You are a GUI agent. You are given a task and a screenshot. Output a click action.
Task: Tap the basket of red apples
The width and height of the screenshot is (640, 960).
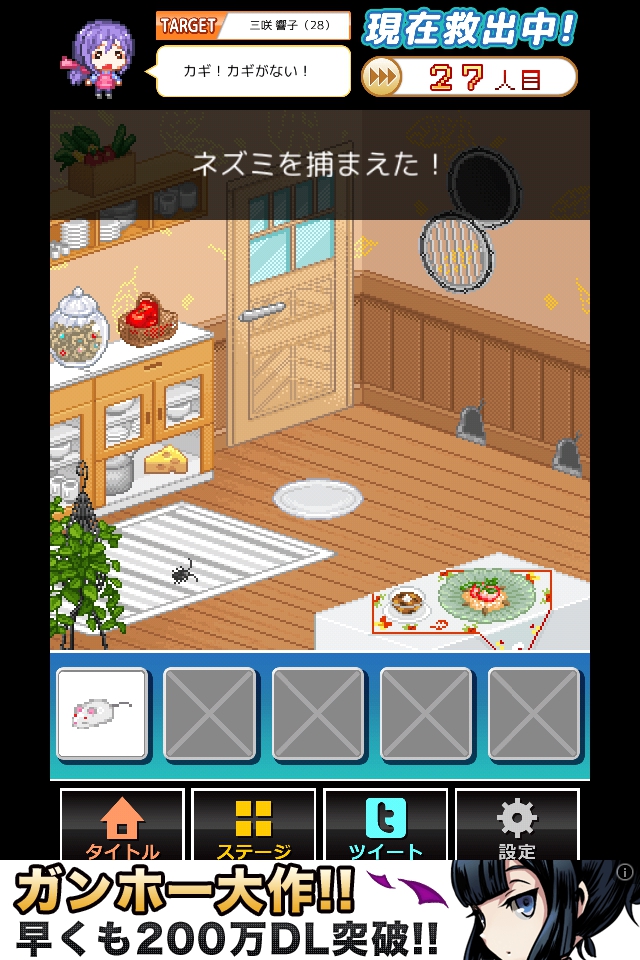[x=148, y=320]
